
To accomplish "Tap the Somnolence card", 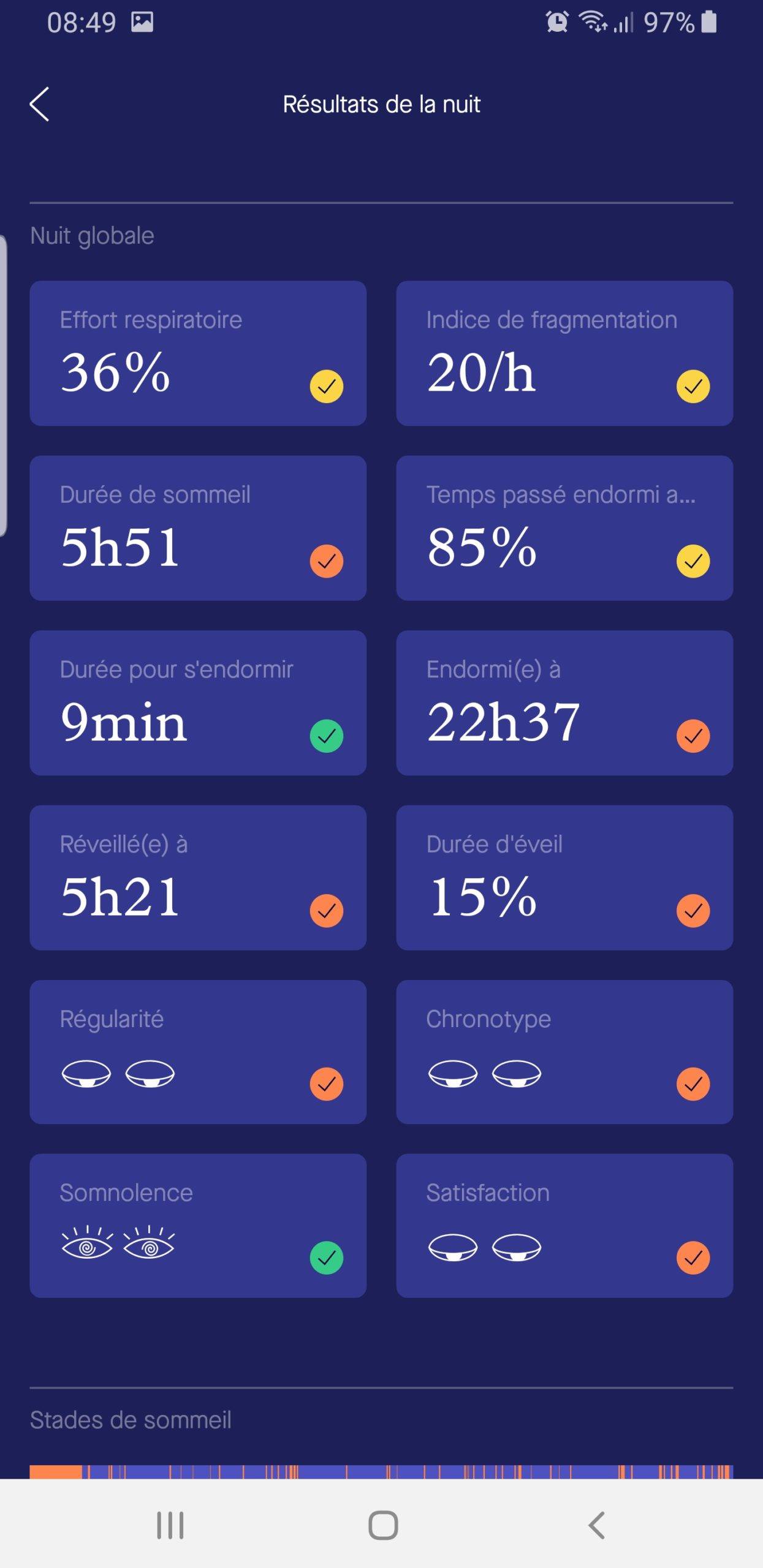I will click(x=198, y=1226).
